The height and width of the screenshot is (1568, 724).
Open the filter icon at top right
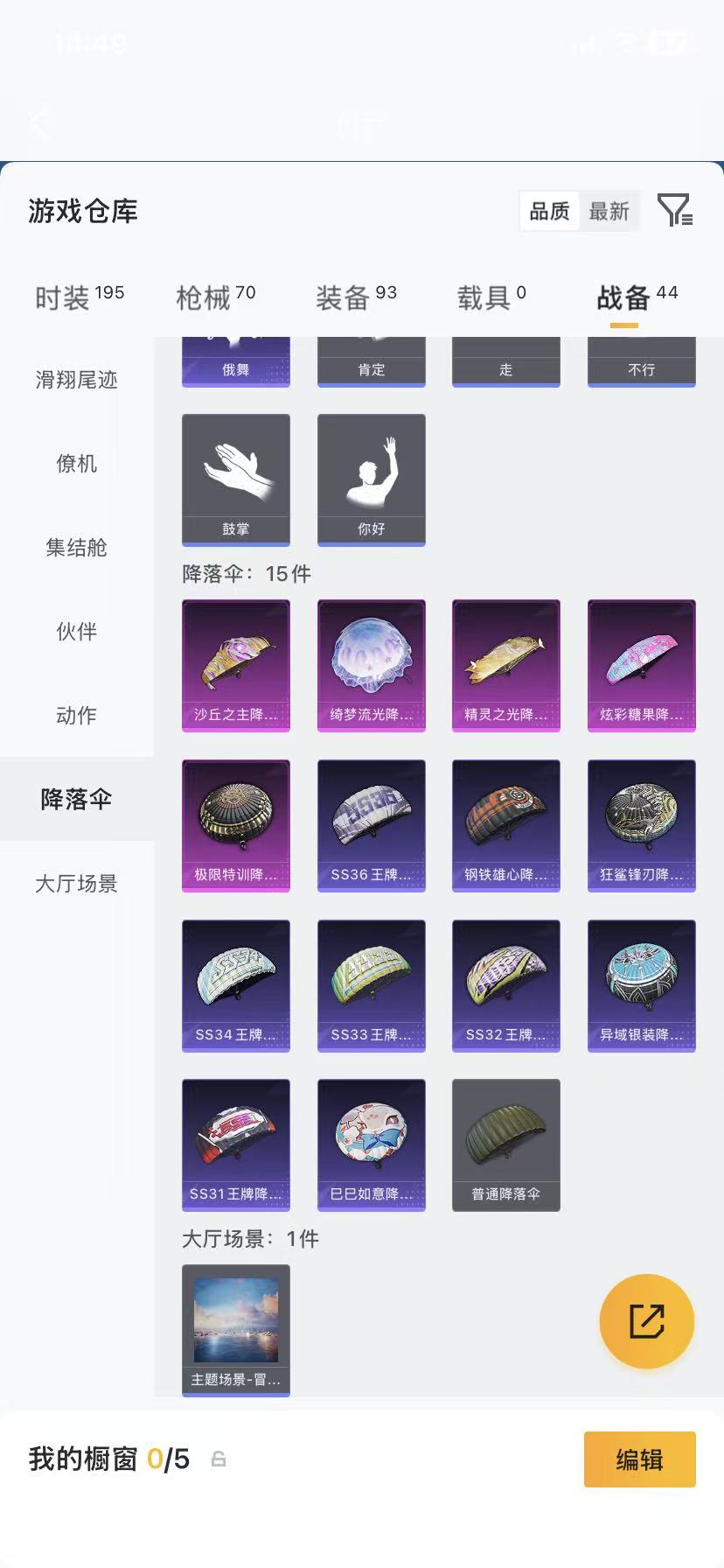pos(677,212)
